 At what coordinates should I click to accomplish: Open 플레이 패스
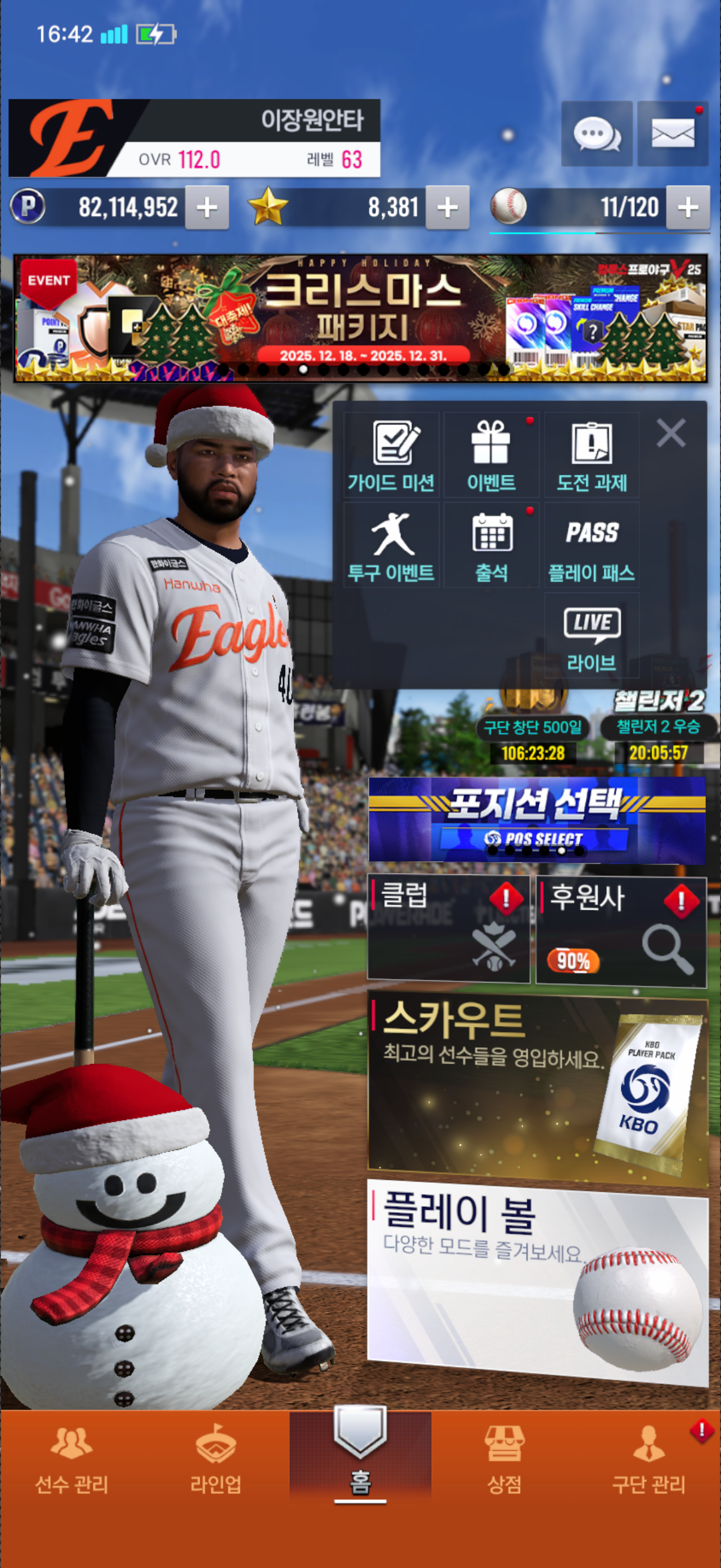tap(591, 545)
